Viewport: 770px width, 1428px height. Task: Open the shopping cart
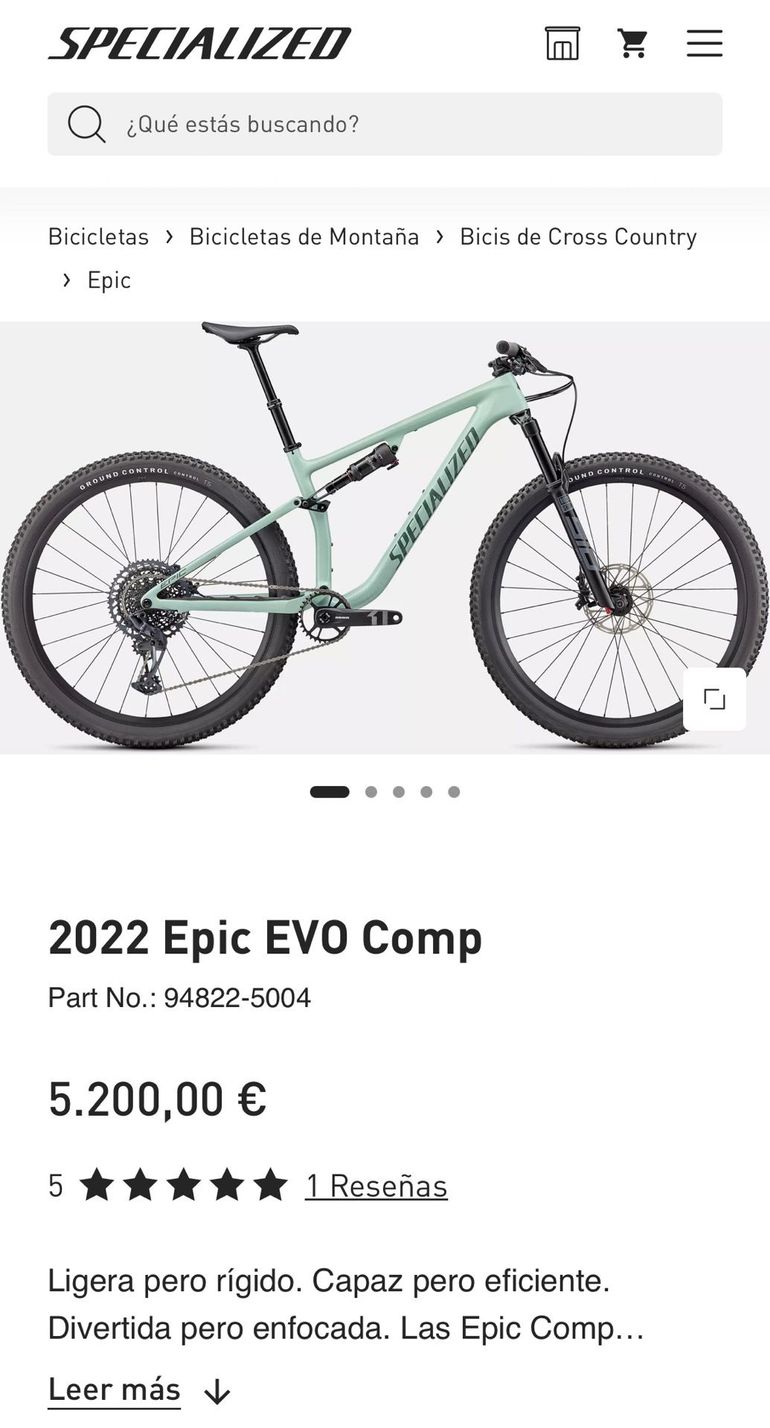click(x=632, y=43)
